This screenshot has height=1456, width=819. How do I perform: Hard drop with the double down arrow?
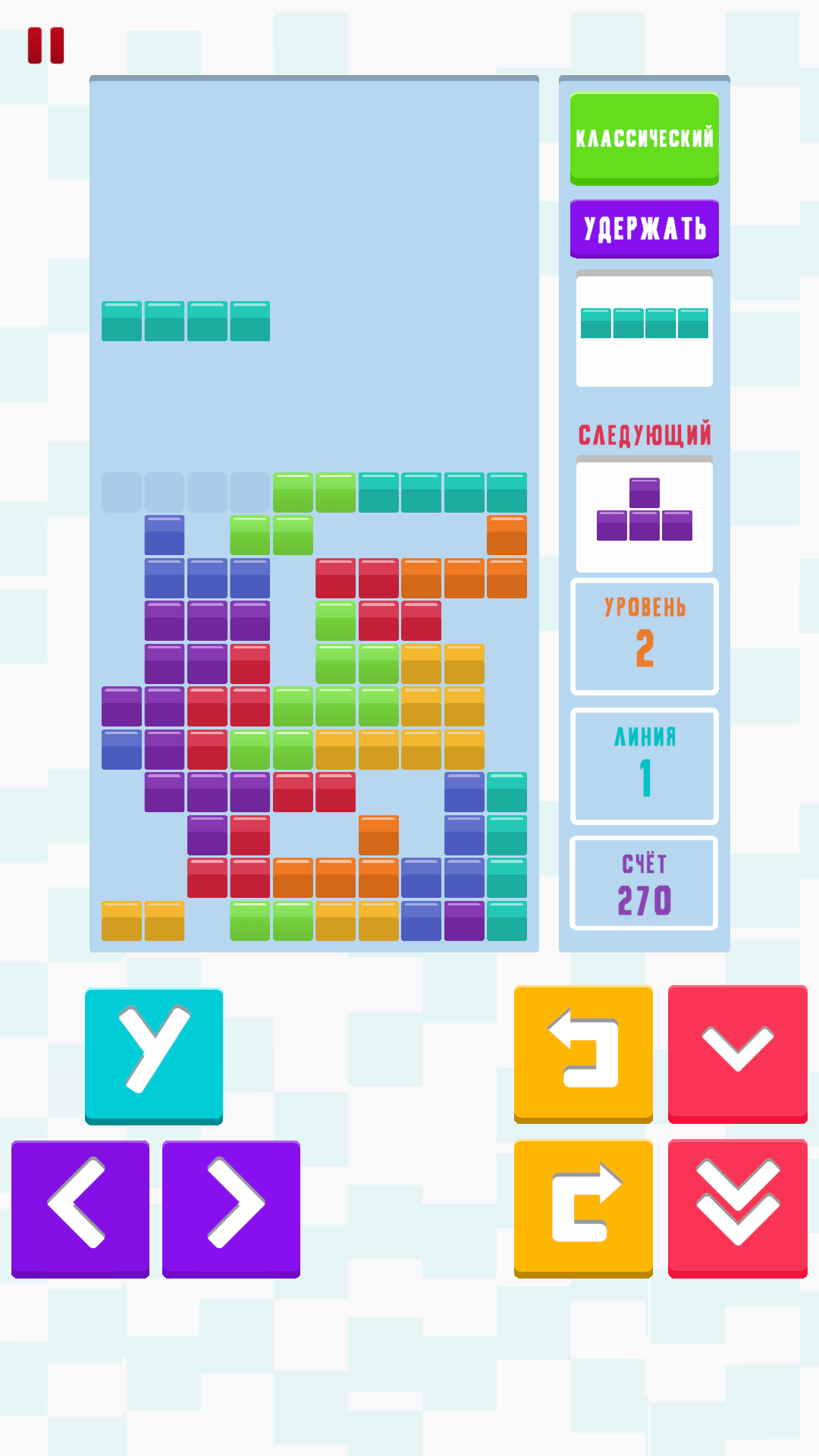738,1209
